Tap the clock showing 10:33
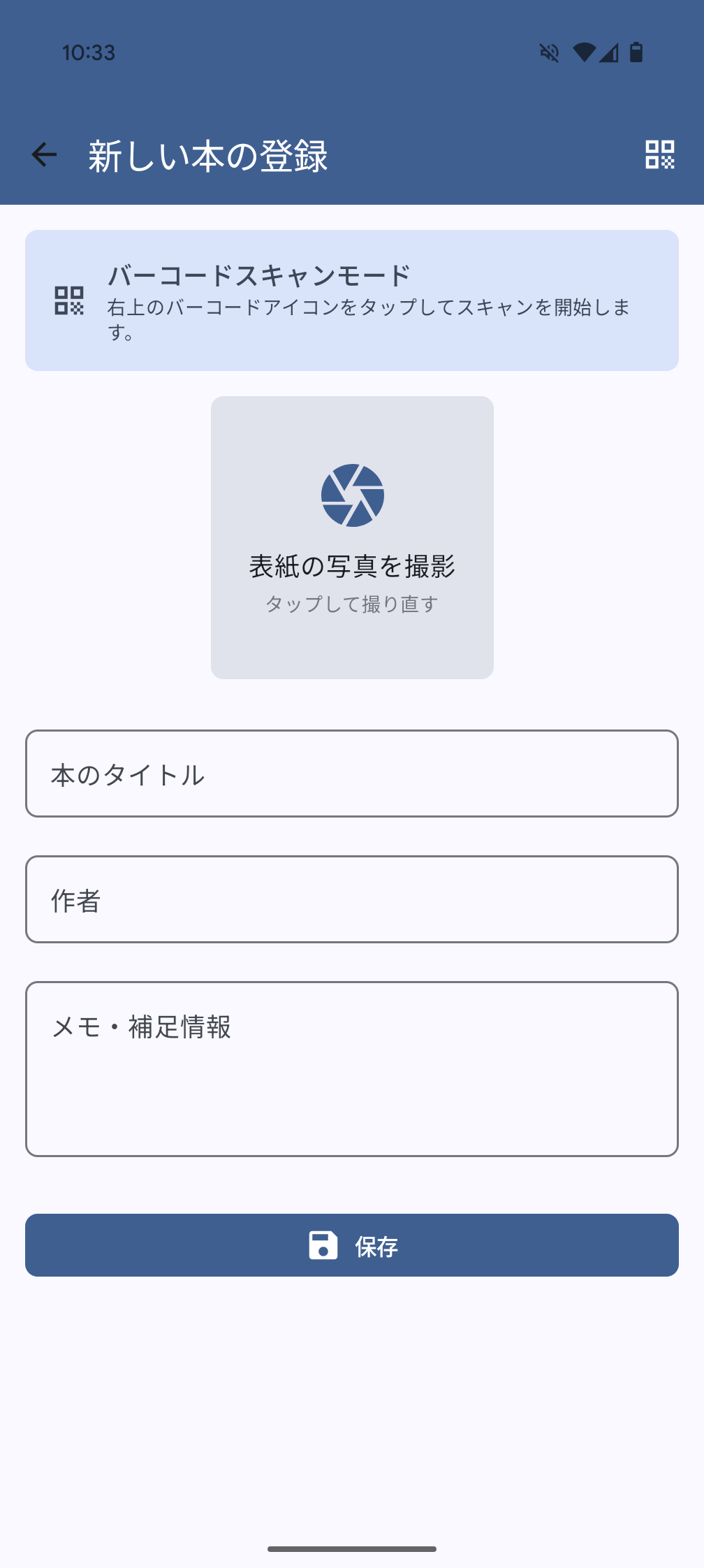Viewport: 704px width, 1568px height. pos(88,52)
